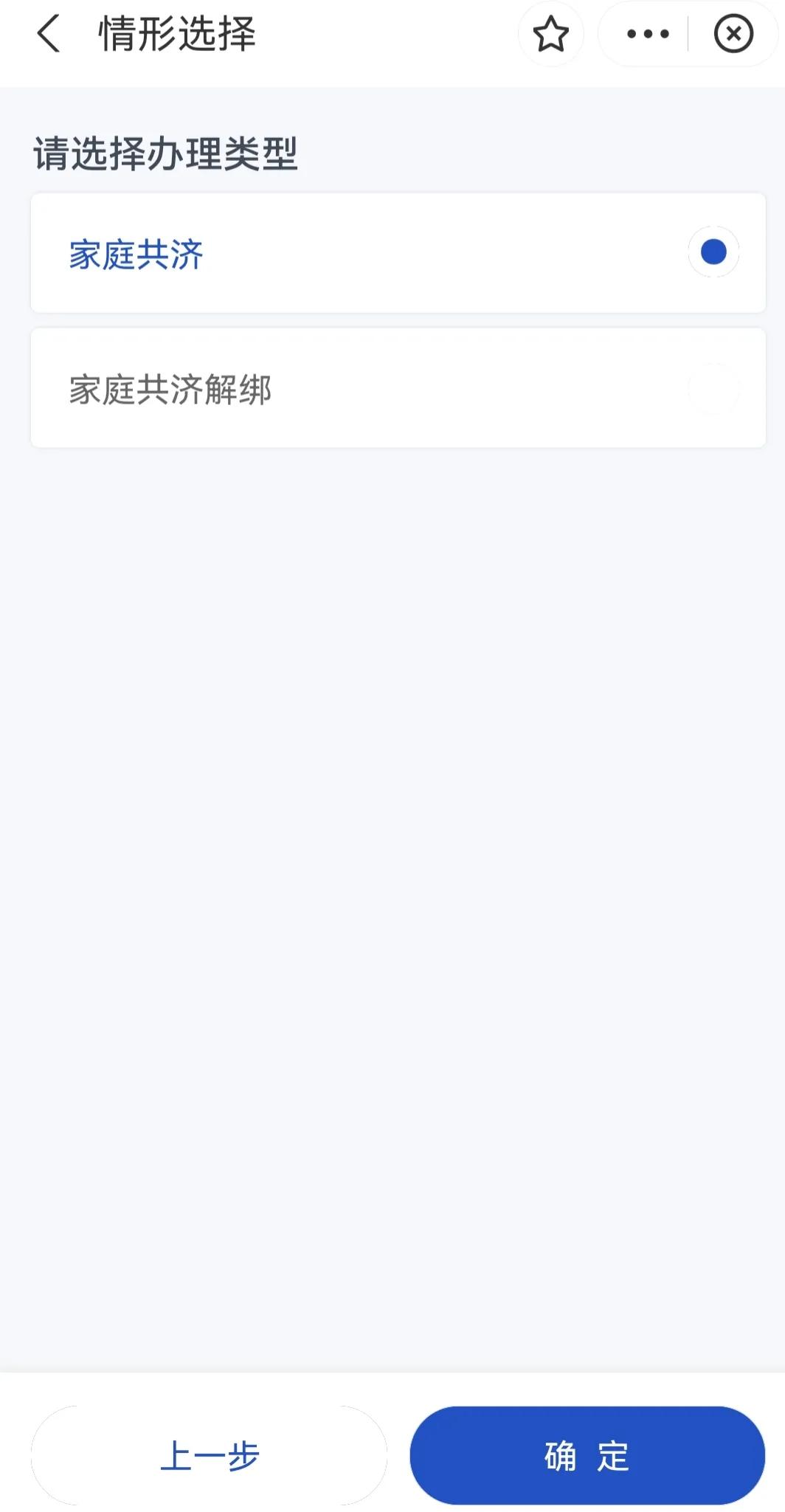Image resolution: width=785 pixels, height=1512 pixels.
Task: Close the mini program with the circle-x icon
Action: 733,34
